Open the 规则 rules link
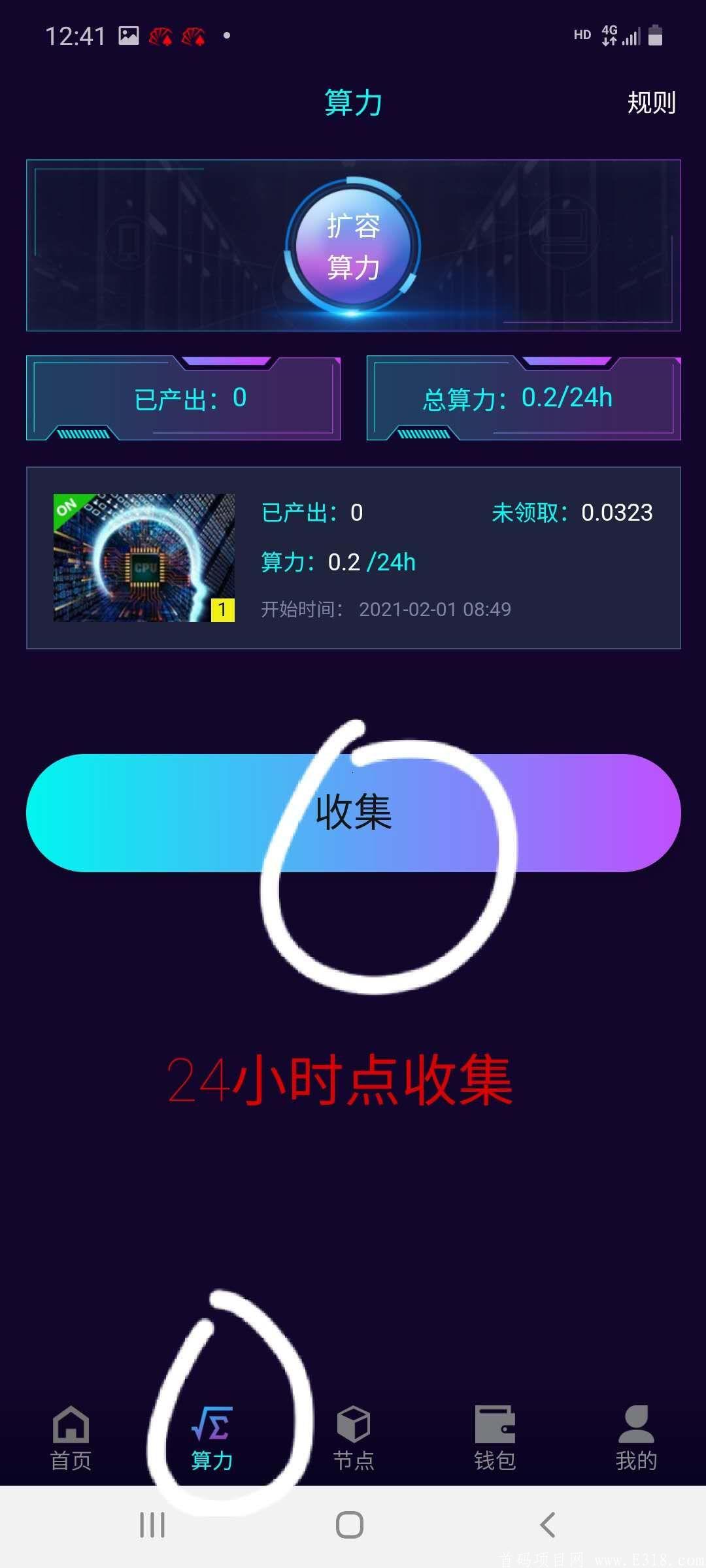The height and width of the screenshot is (1568, 706). click(x=651, y=103)
